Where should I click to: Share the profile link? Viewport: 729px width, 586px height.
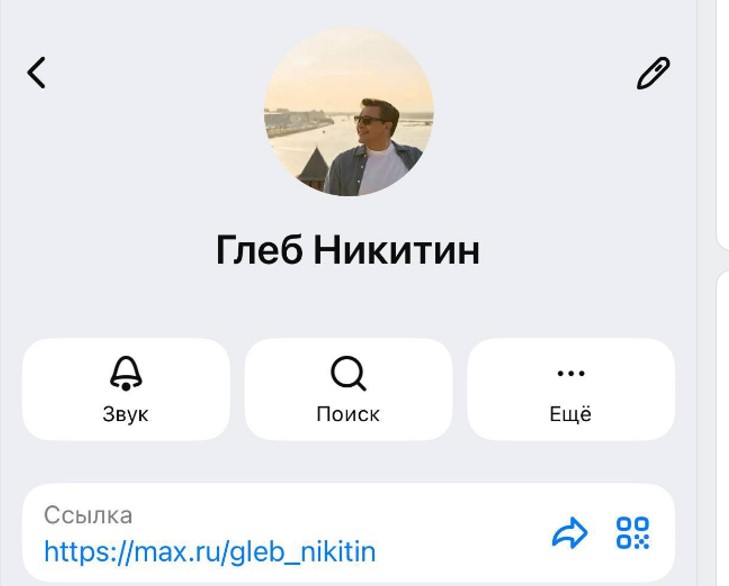click(570, 534)
